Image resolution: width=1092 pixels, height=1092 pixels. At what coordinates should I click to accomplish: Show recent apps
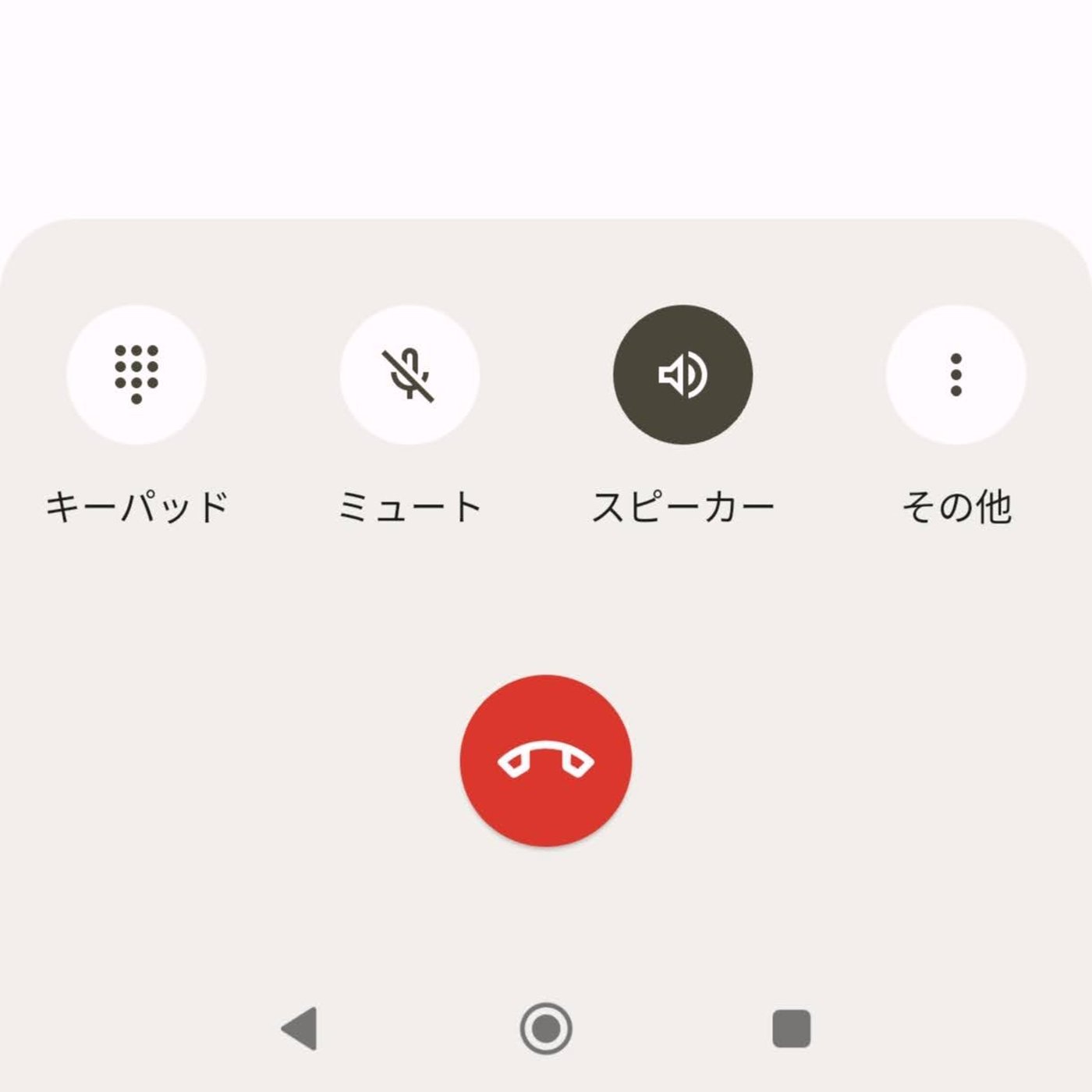pos(791,1028)
